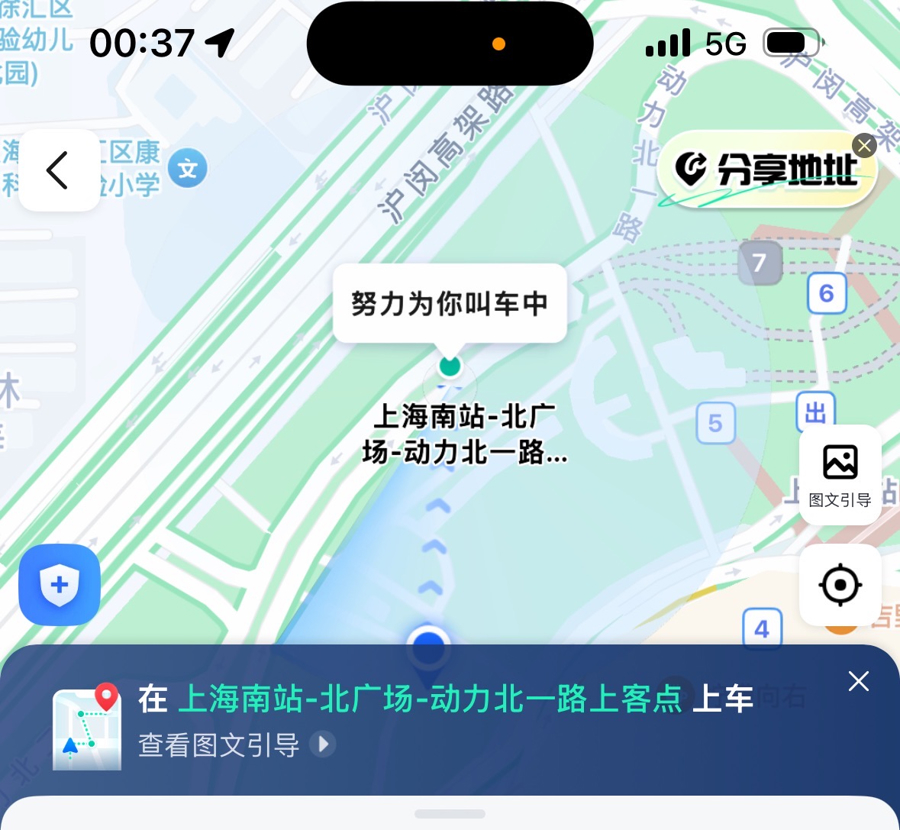Recenter map on current location
This screenshot has width=900, height=830.
[x=840, y=585]
